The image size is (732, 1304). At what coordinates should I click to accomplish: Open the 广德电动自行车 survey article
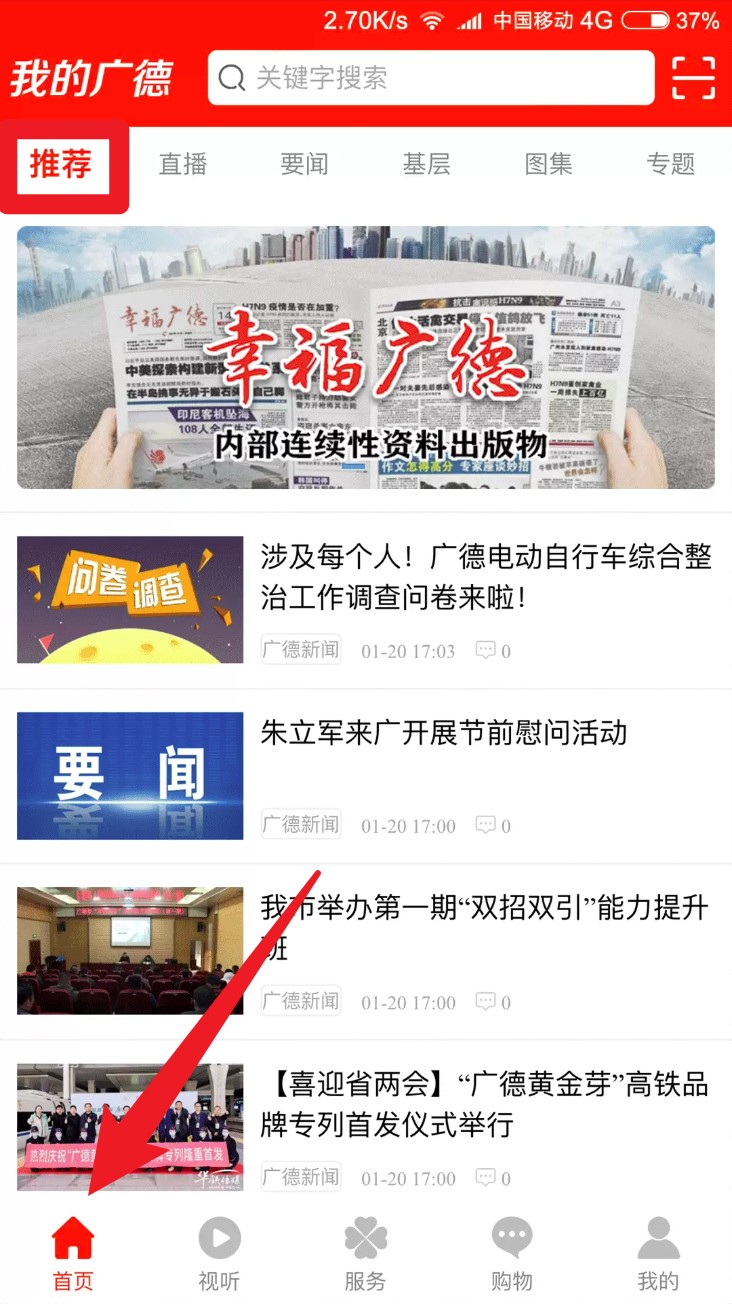(x=485, y=578)
